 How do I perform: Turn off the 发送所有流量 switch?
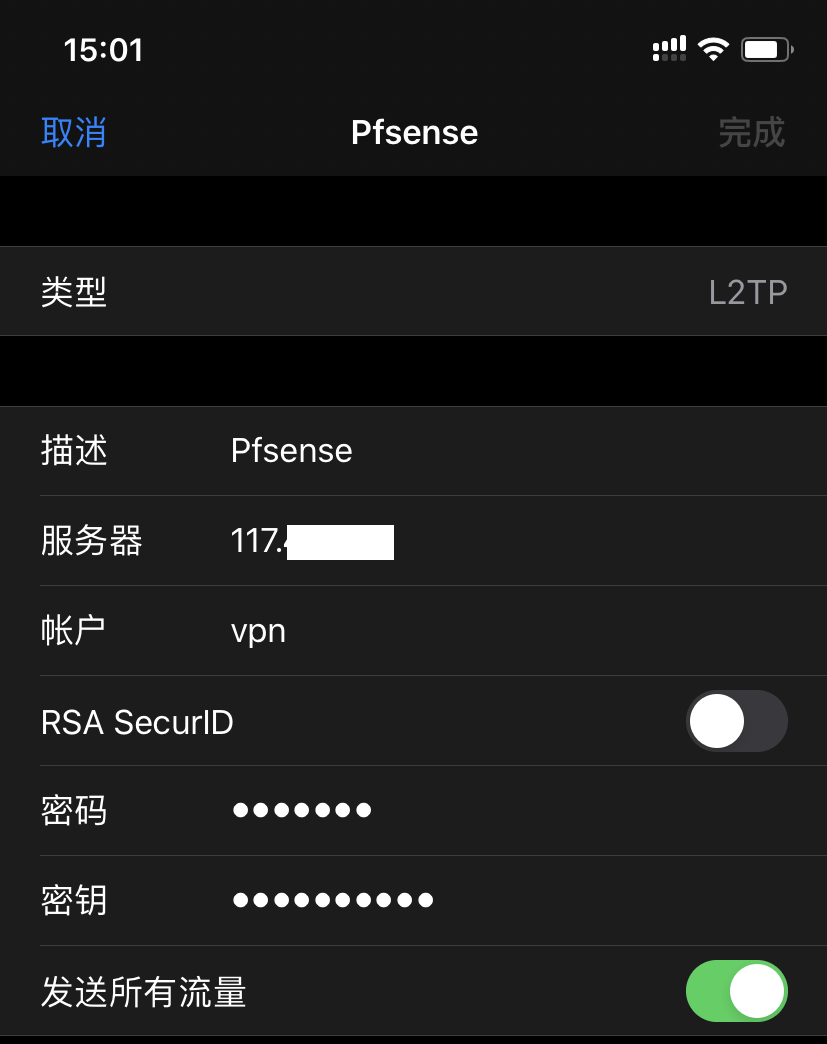(736, 991)
